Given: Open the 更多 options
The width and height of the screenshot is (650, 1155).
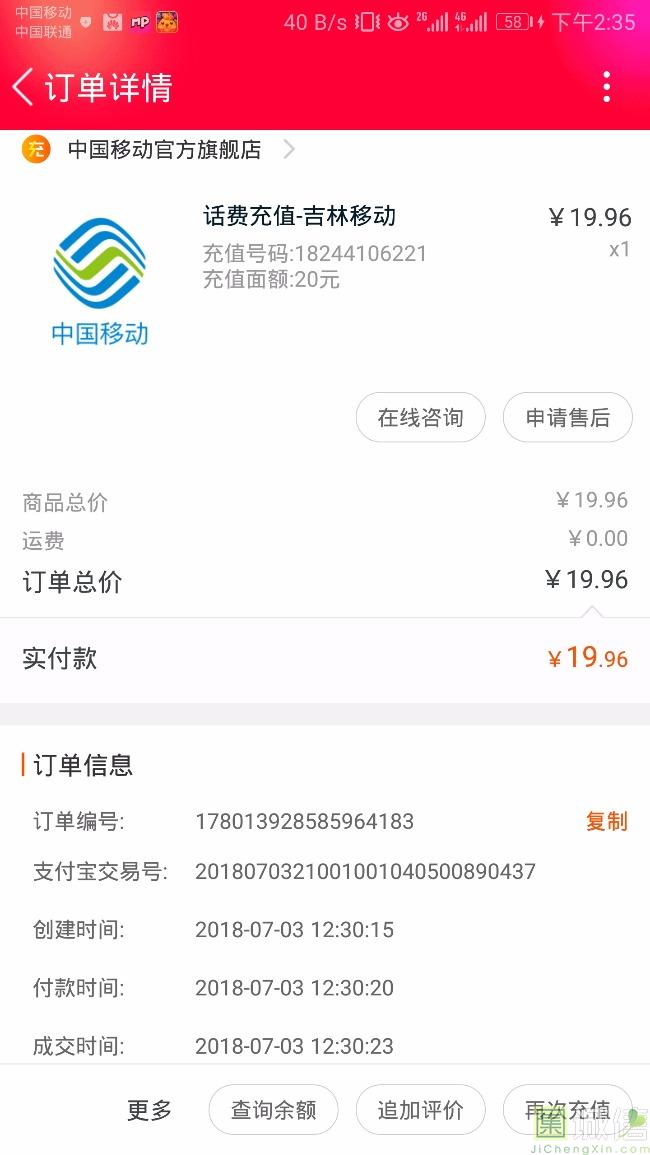Looking at the screenshot, I should pyautogui.click(x=150, y=1109).
